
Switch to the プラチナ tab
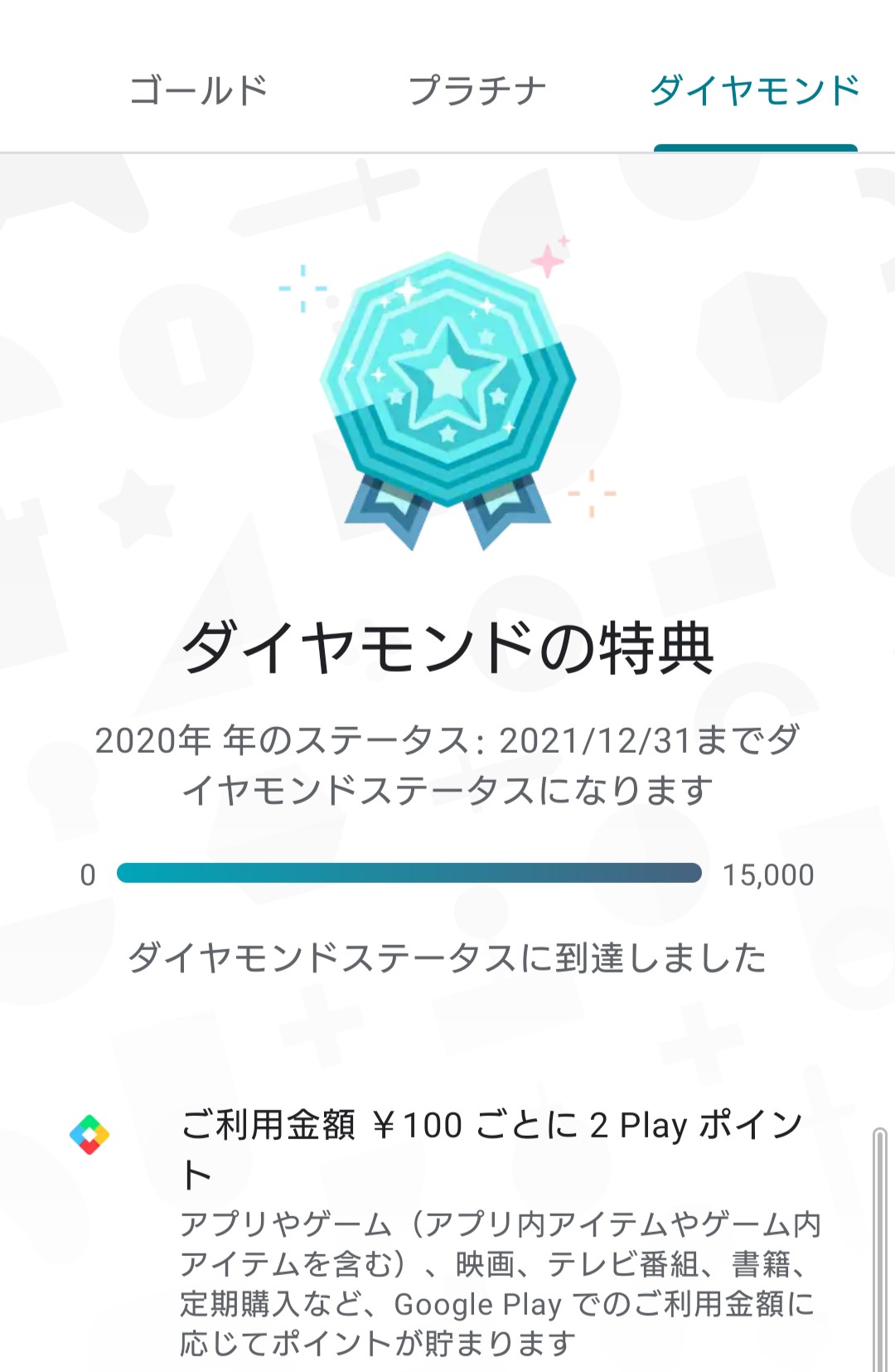point(477,90)
